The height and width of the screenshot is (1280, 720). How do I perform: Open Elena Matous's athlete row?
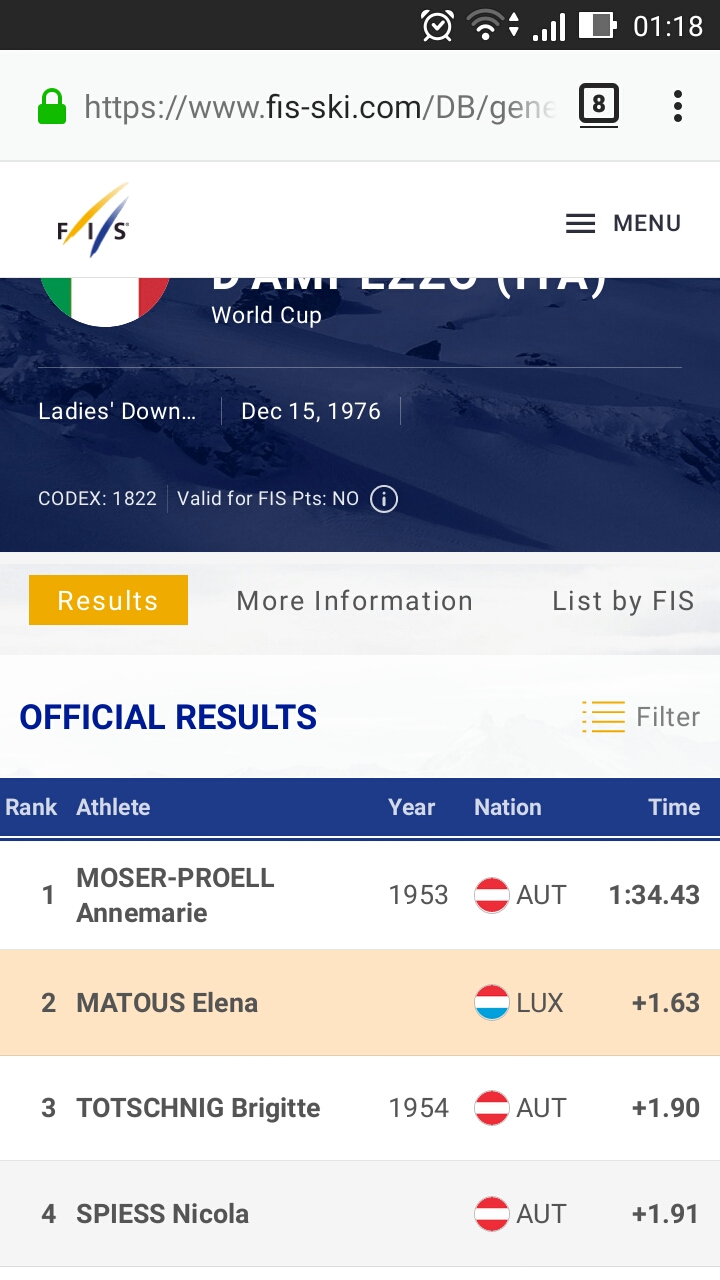360,1002
